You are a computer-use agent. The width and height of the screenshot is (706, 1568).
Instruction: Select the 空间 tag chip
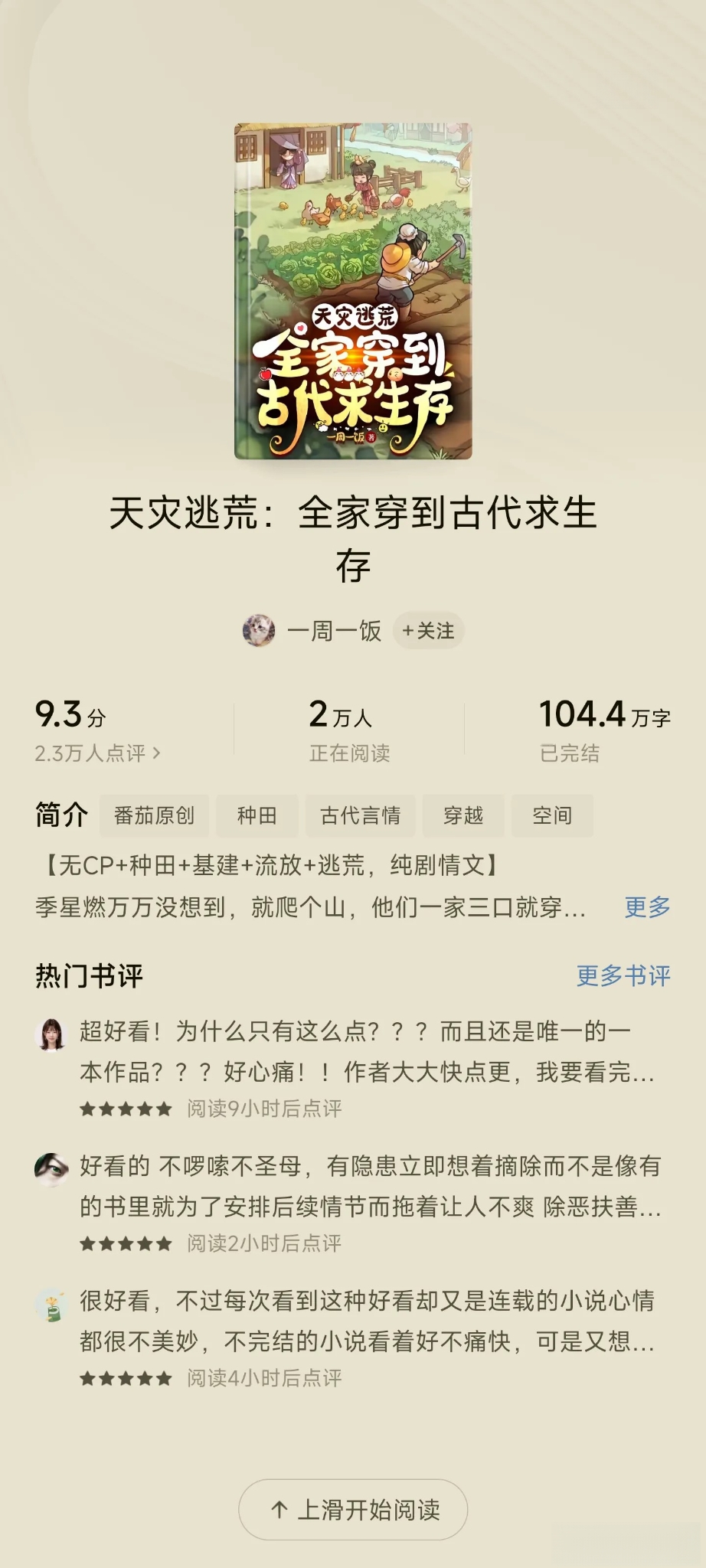pyautogui.click(x=552, y=815)
